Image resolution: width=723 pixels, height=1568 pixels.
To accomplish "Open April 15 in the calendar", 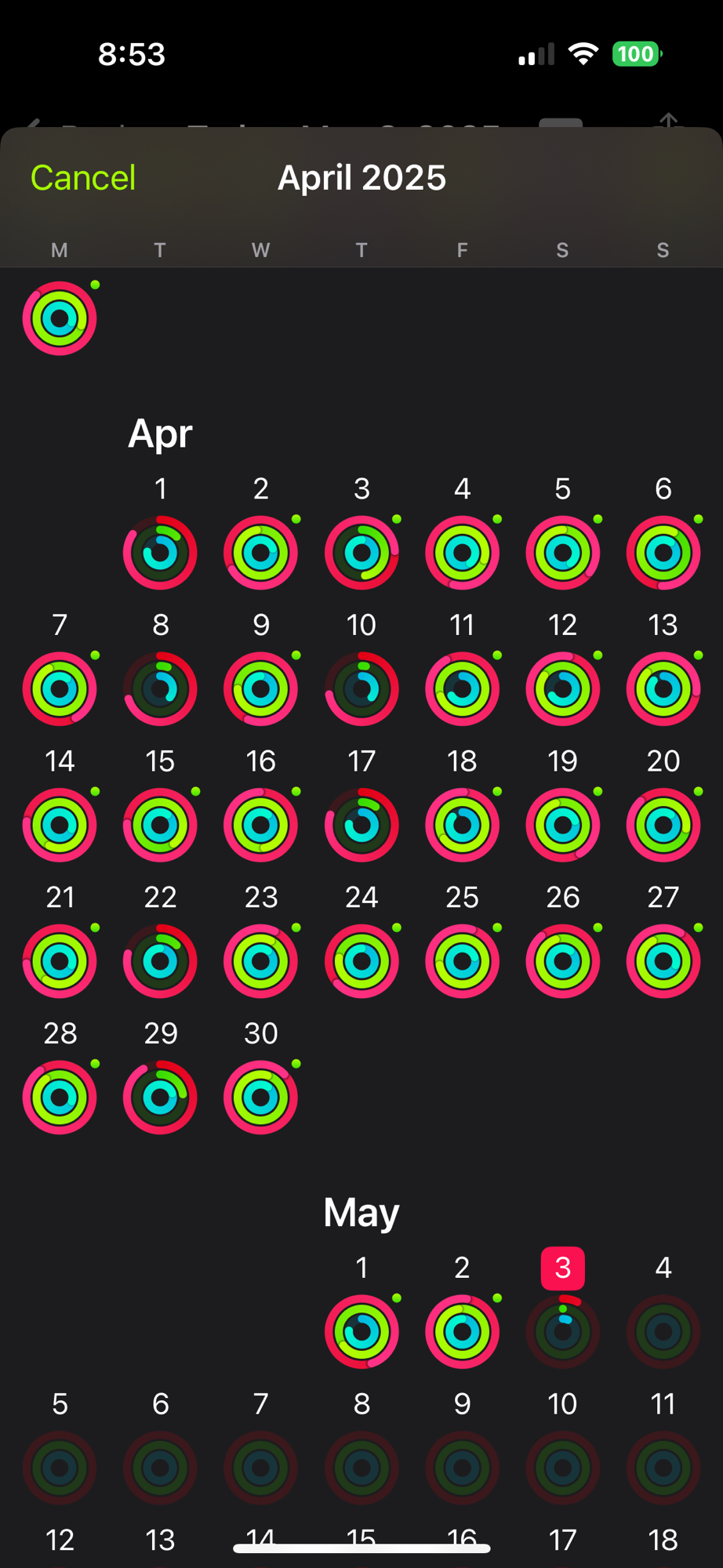I will [x=160, y=825].
